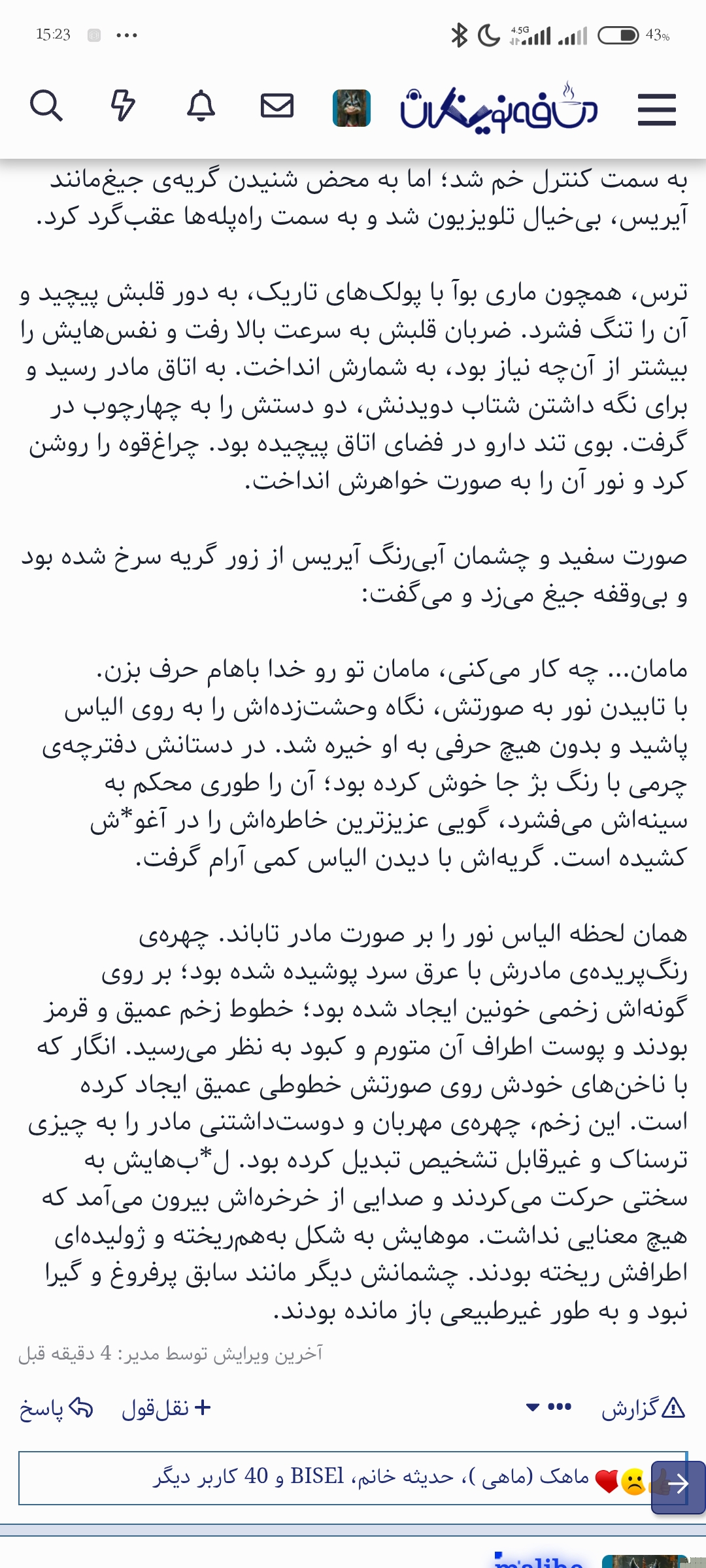Open the hamburger navigation menu
This screenshot has width=706, height=1568.
[656, 108]
